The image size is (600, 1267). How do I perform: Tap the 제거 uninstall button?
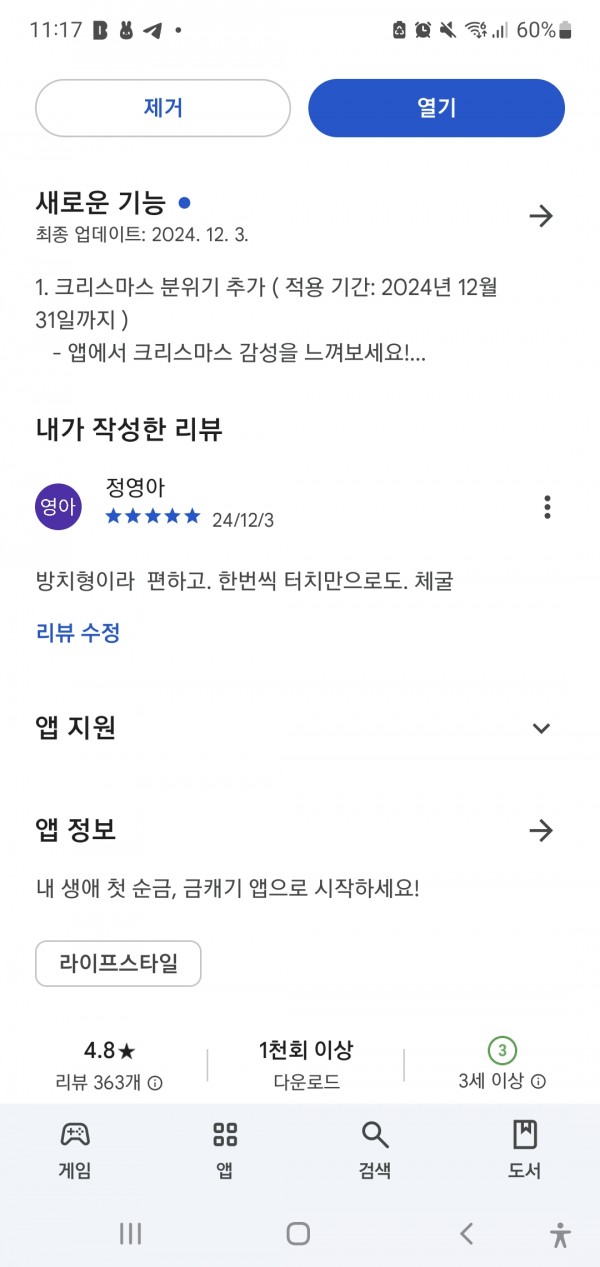coord(163,108)
